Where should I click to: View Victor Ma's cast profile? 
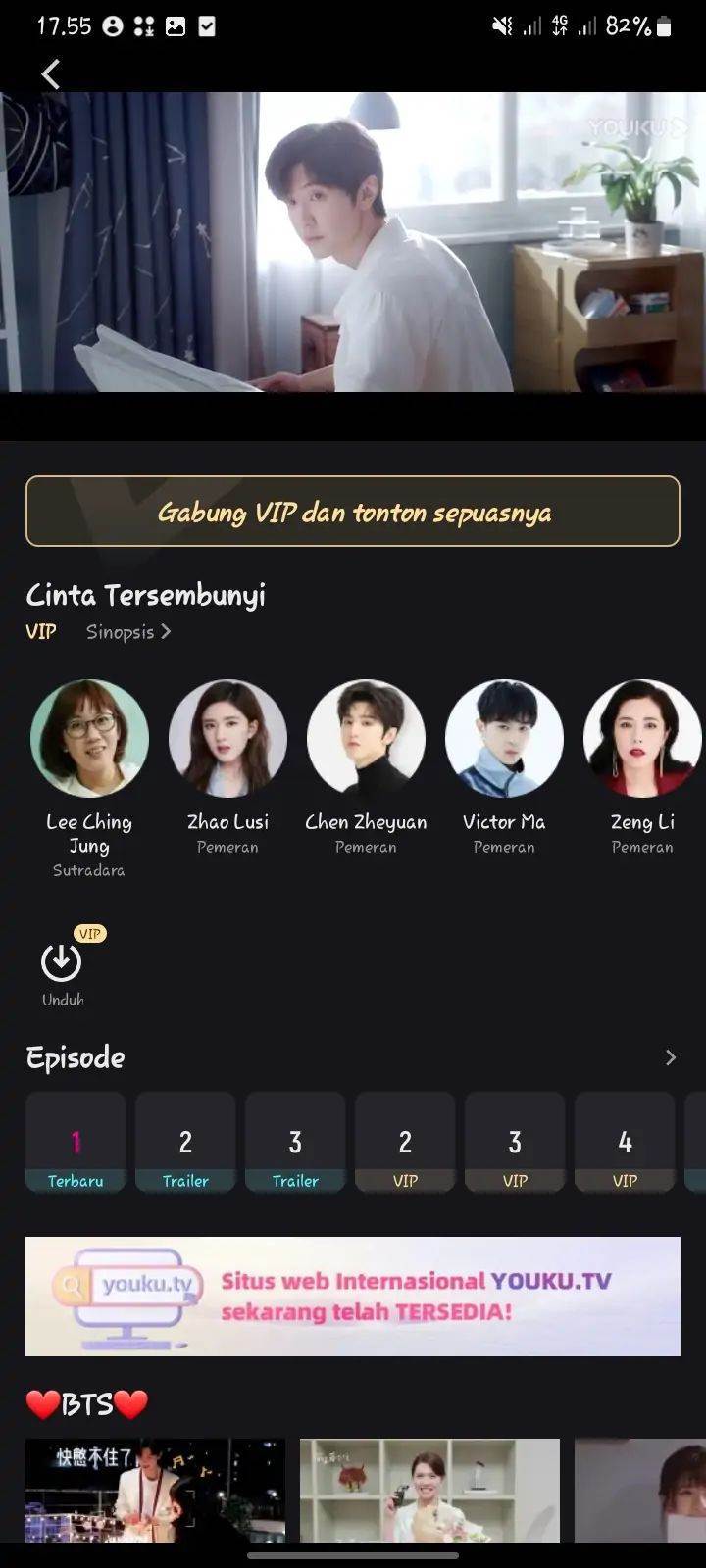pos(504,738)
